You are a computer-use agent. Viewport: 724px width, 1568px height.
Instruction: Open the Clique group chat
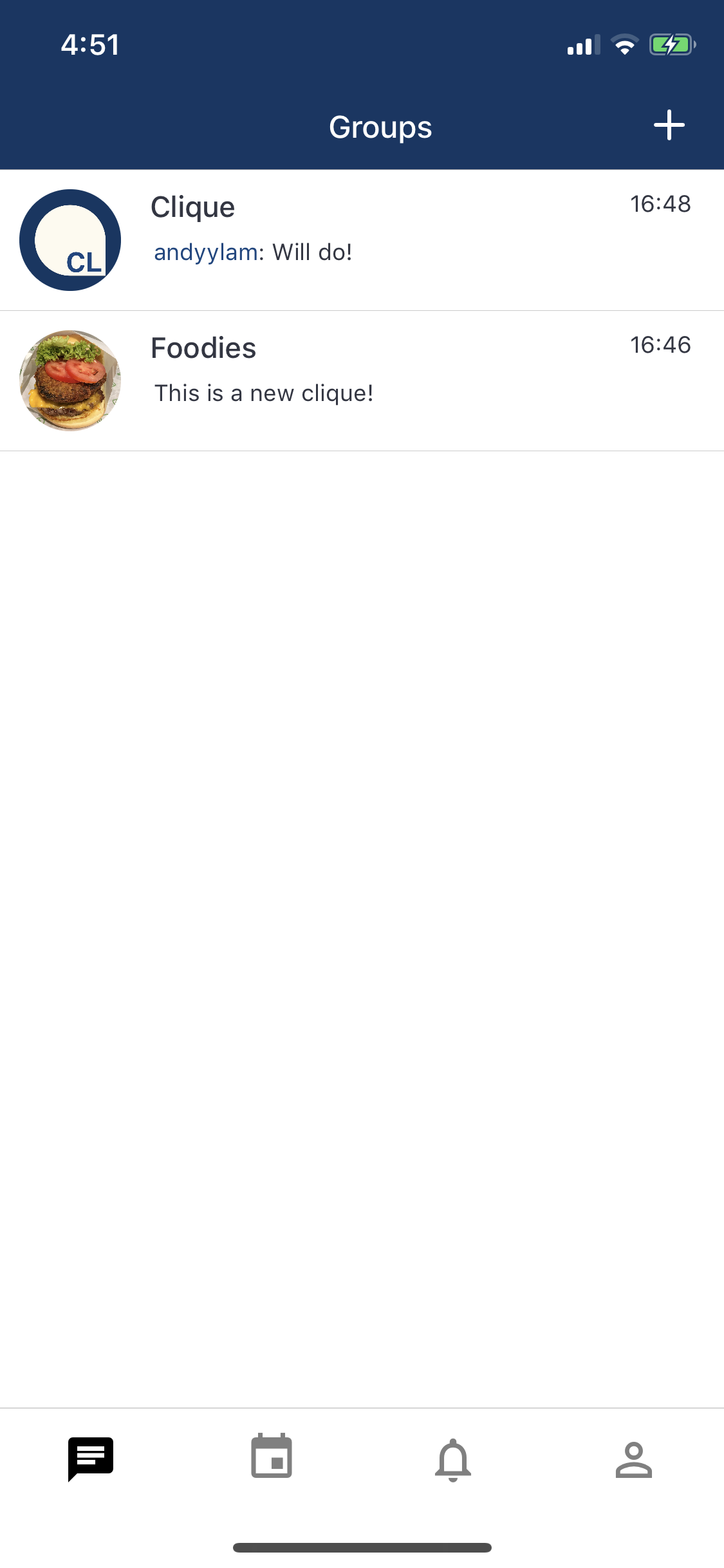pos(362,240)
